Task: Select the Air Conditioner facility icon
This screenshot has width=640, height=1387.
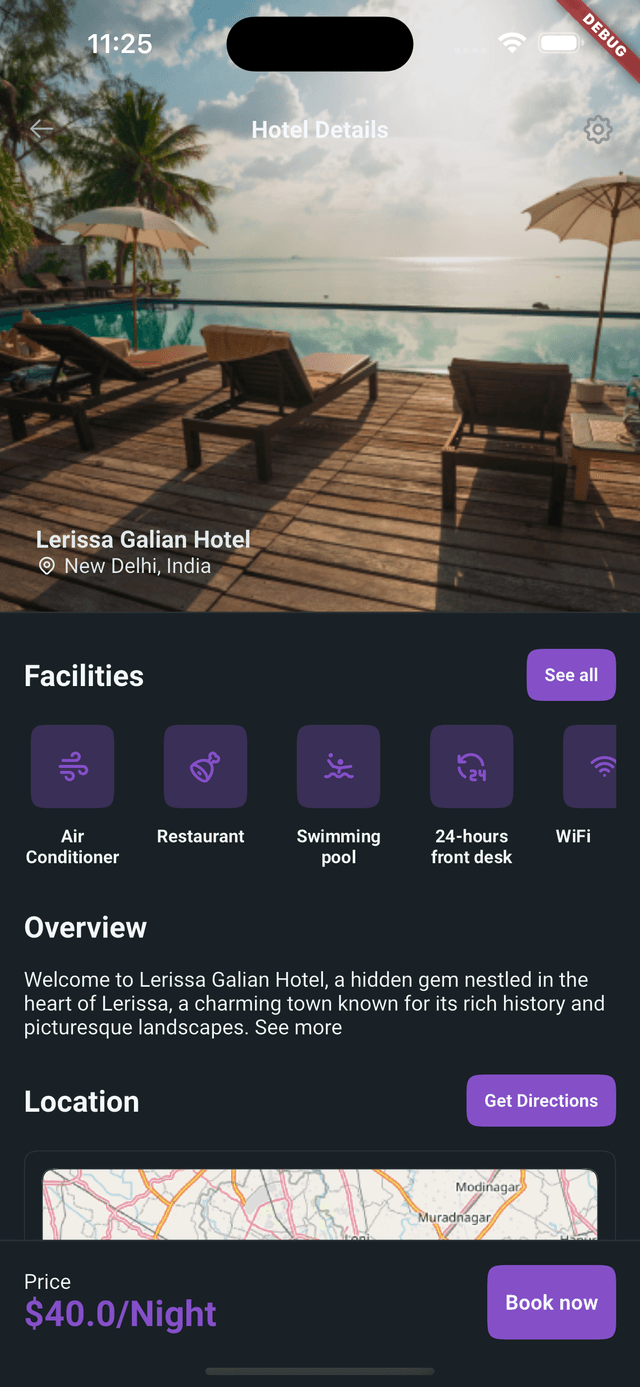Action: 72,767
